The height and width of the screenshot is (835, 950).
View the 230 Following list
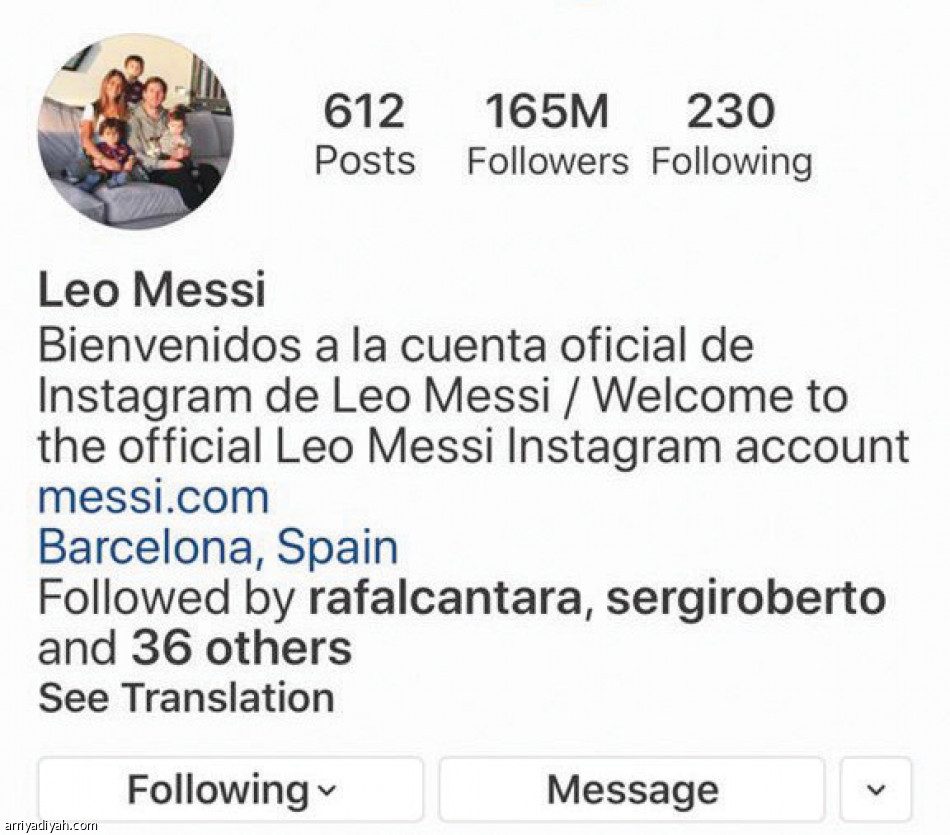pyautogui.click(x=731, y=135)
